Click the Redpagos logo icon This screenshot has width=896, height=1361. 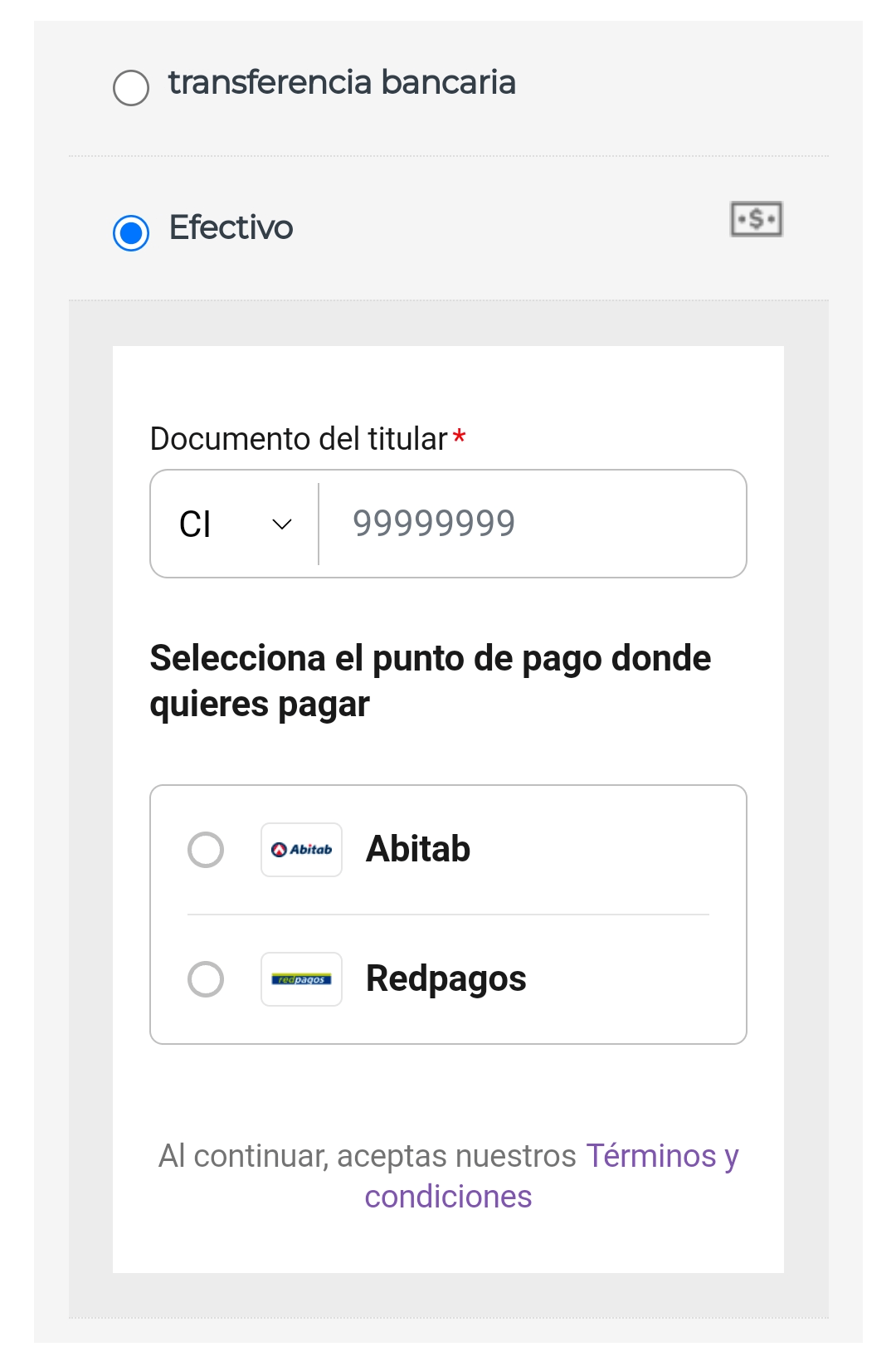(301, 979)
